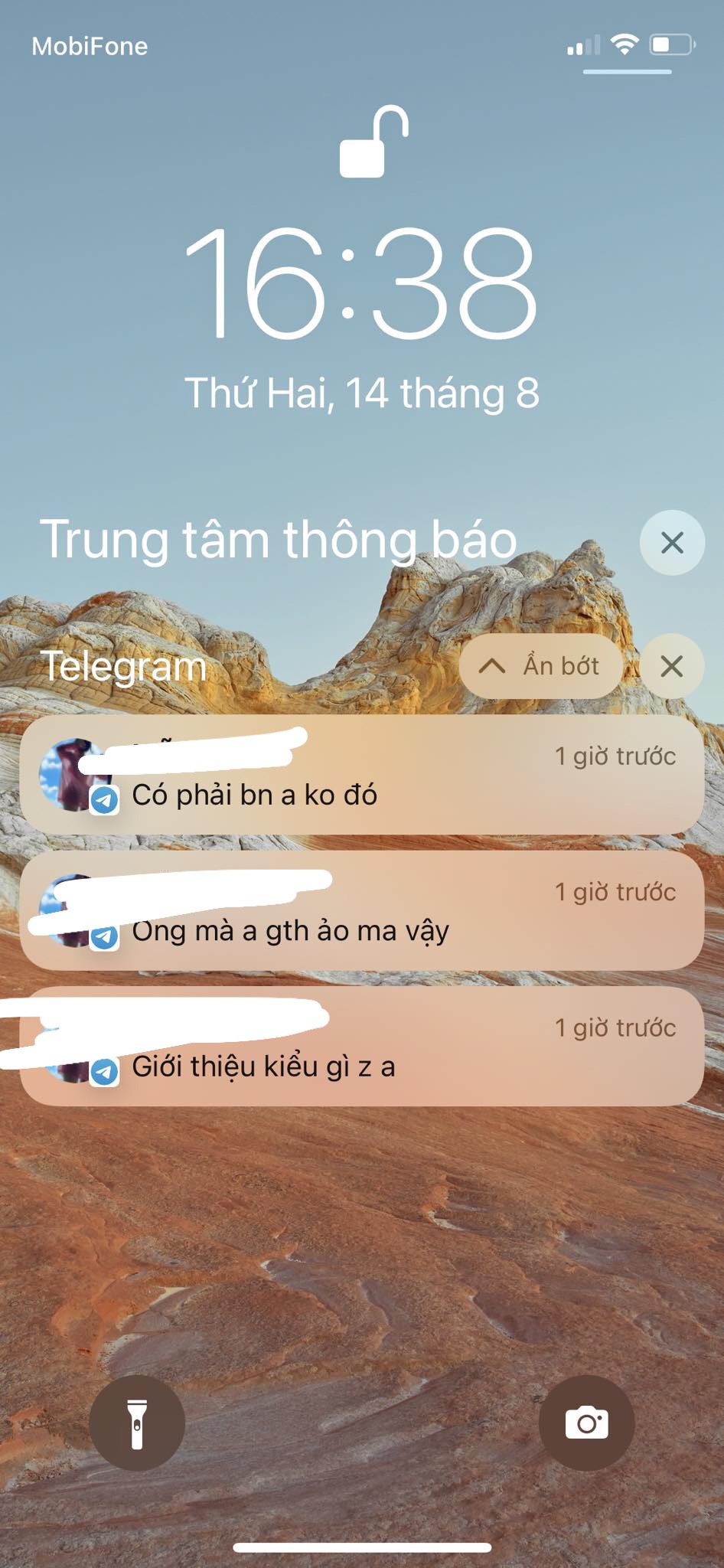Dismiss the Telegram notification group
Image resolution: width=724 pixels, height=1568 pixels.
(672, 666)
